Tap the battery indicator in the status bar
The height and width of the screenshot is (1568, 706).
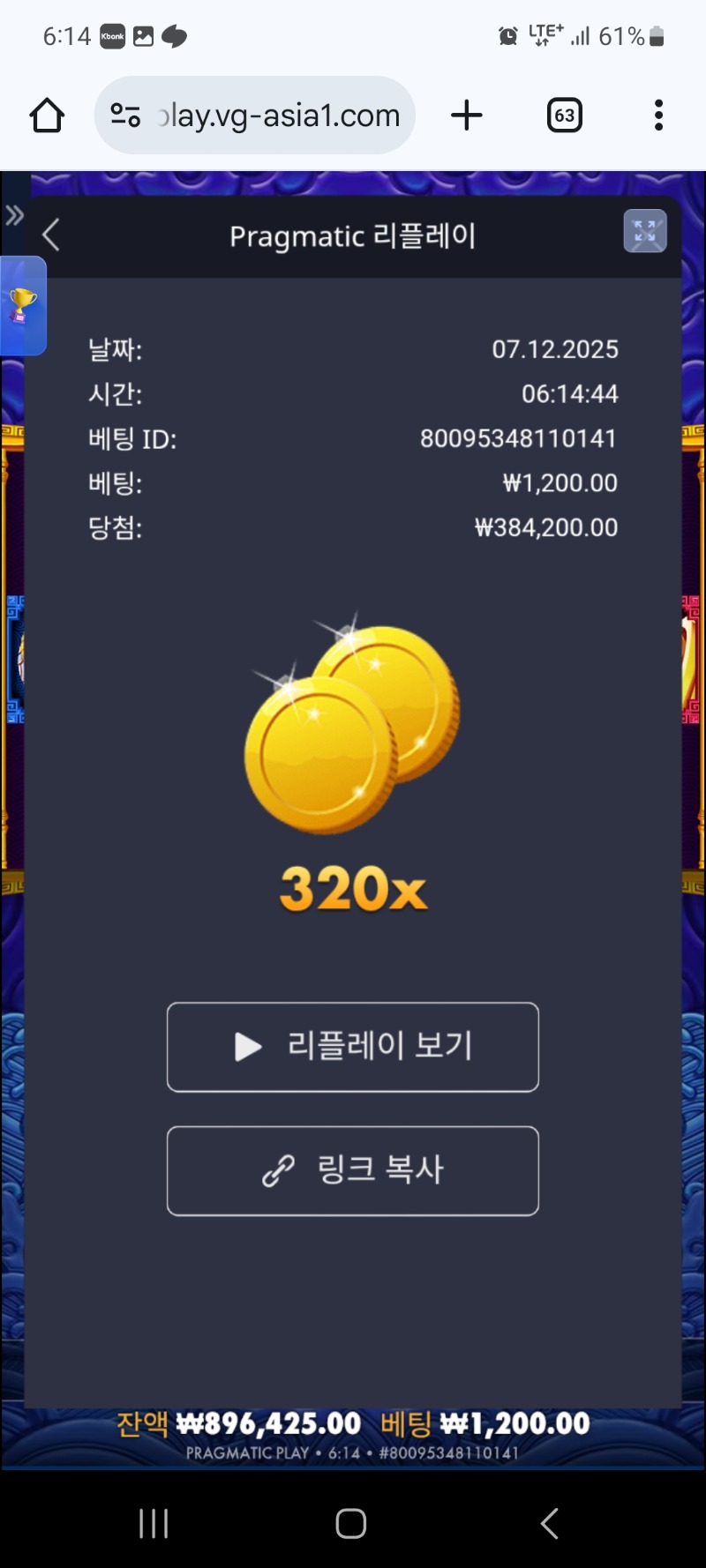pos(657,35)
